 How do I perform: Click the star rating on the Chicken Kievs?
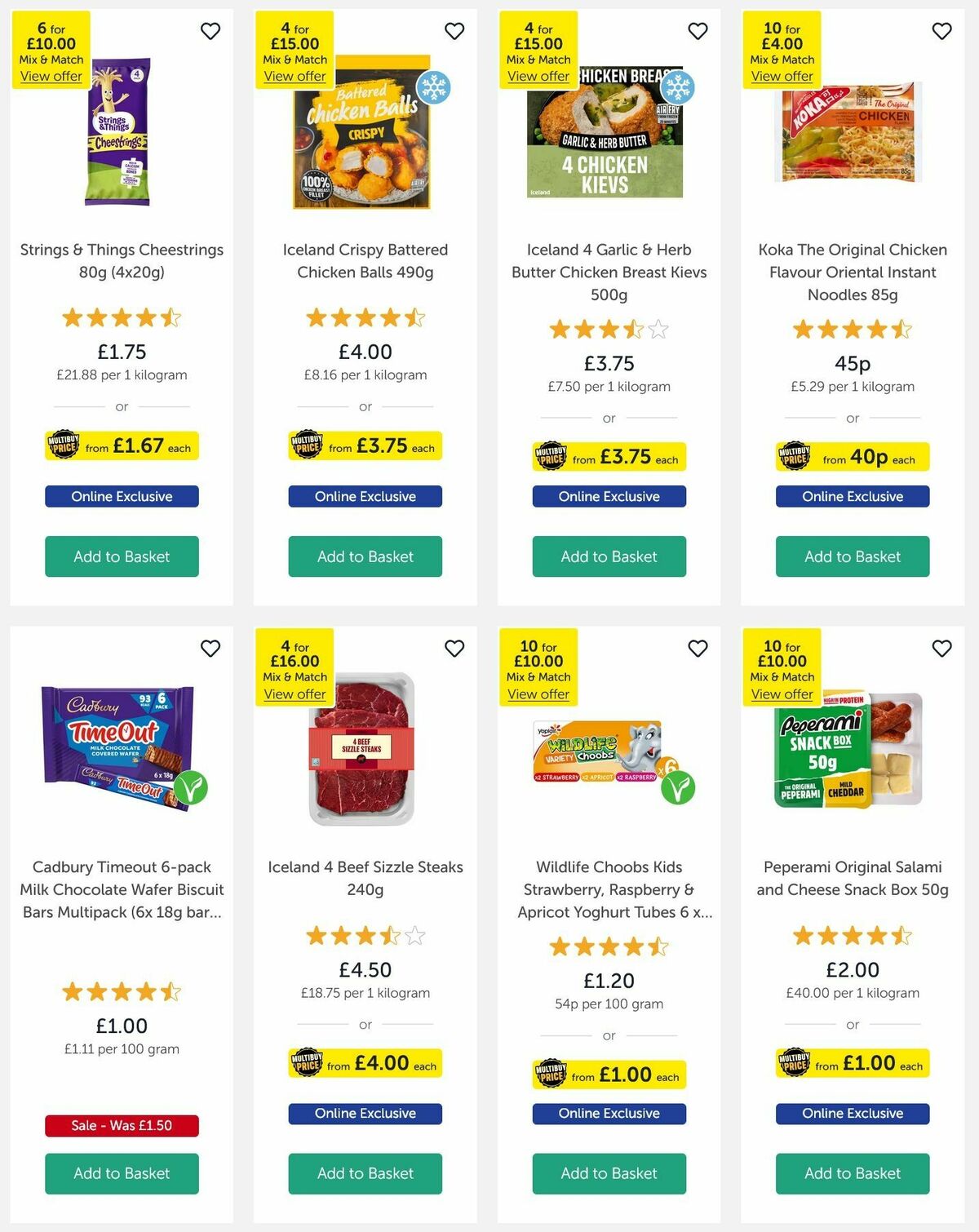[x=609, y=328]
